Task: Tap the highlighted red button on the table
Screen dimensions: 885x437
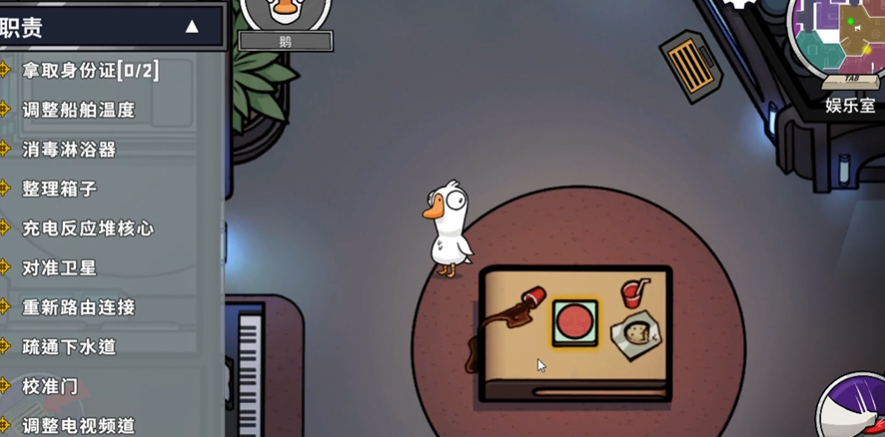Action: [x=575, y=322]
